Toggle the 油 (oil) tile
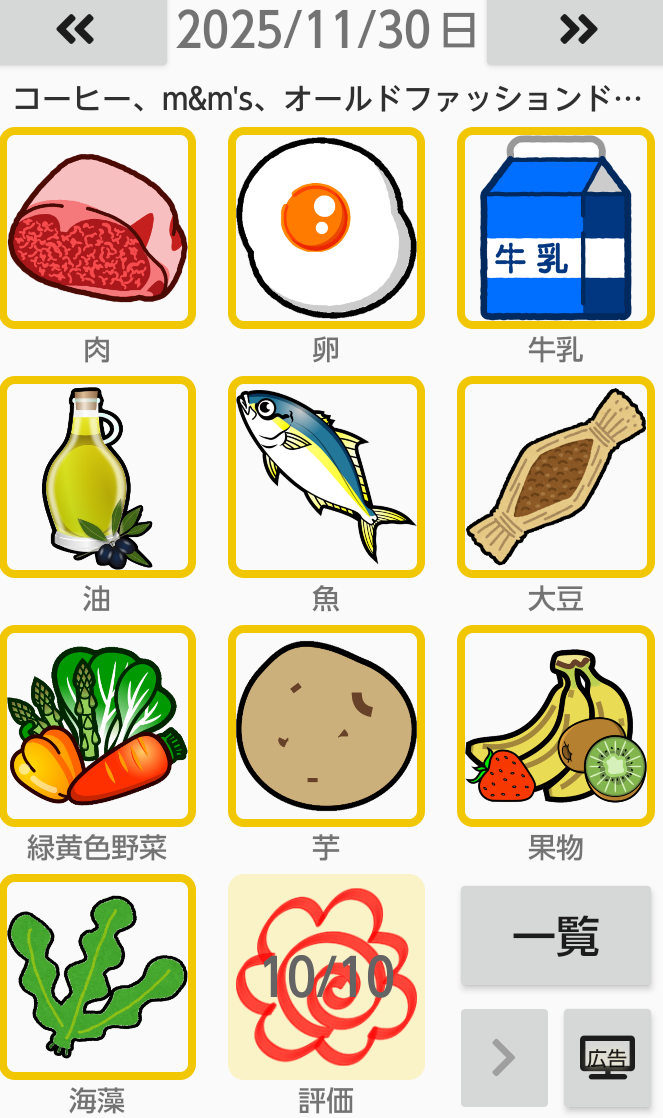Image resolution: width=663 pixels, height=1118 pixels. point(97,477)
